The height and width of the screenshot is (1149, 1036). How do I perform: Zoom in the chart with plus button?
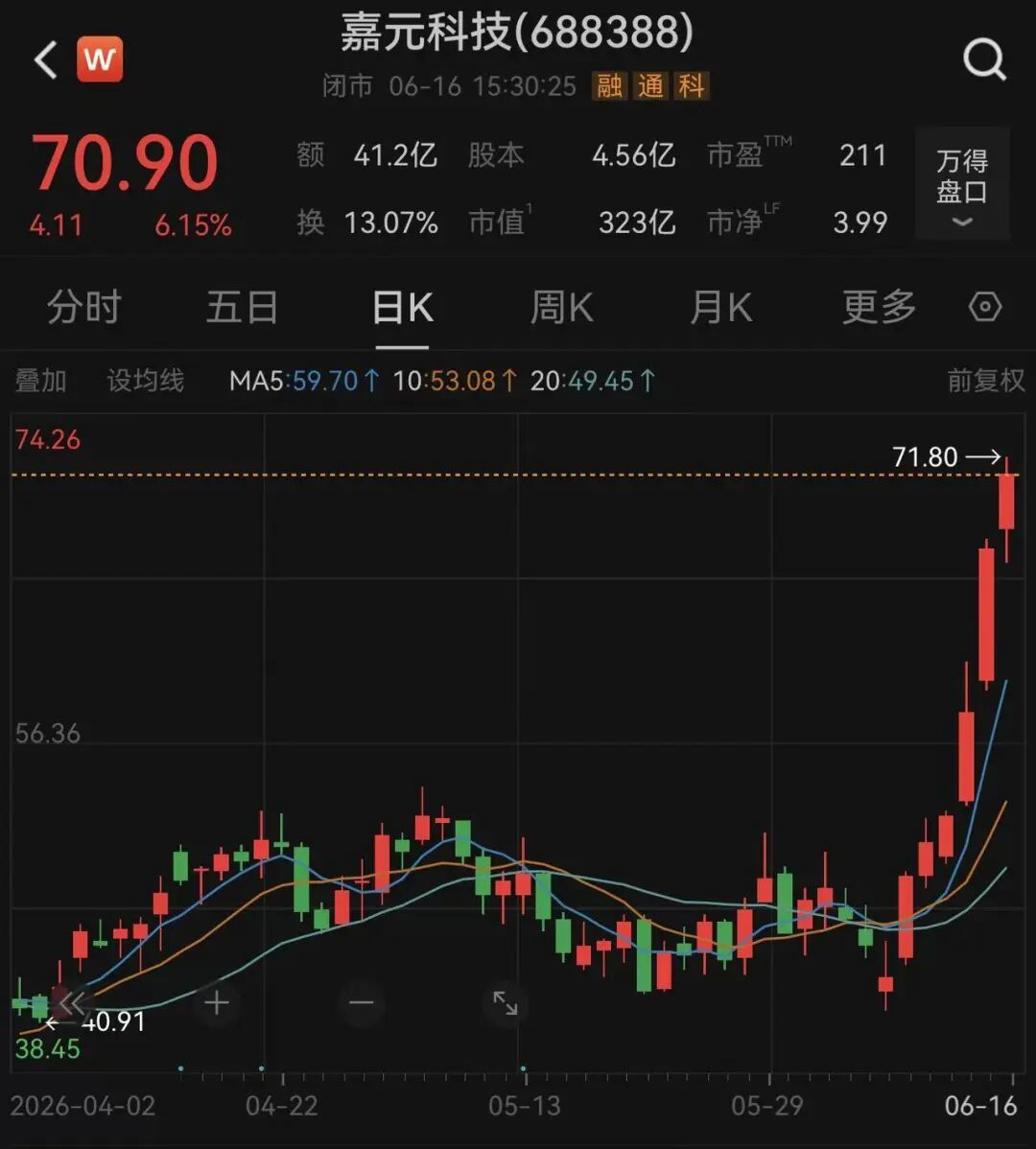(216, 1002)
